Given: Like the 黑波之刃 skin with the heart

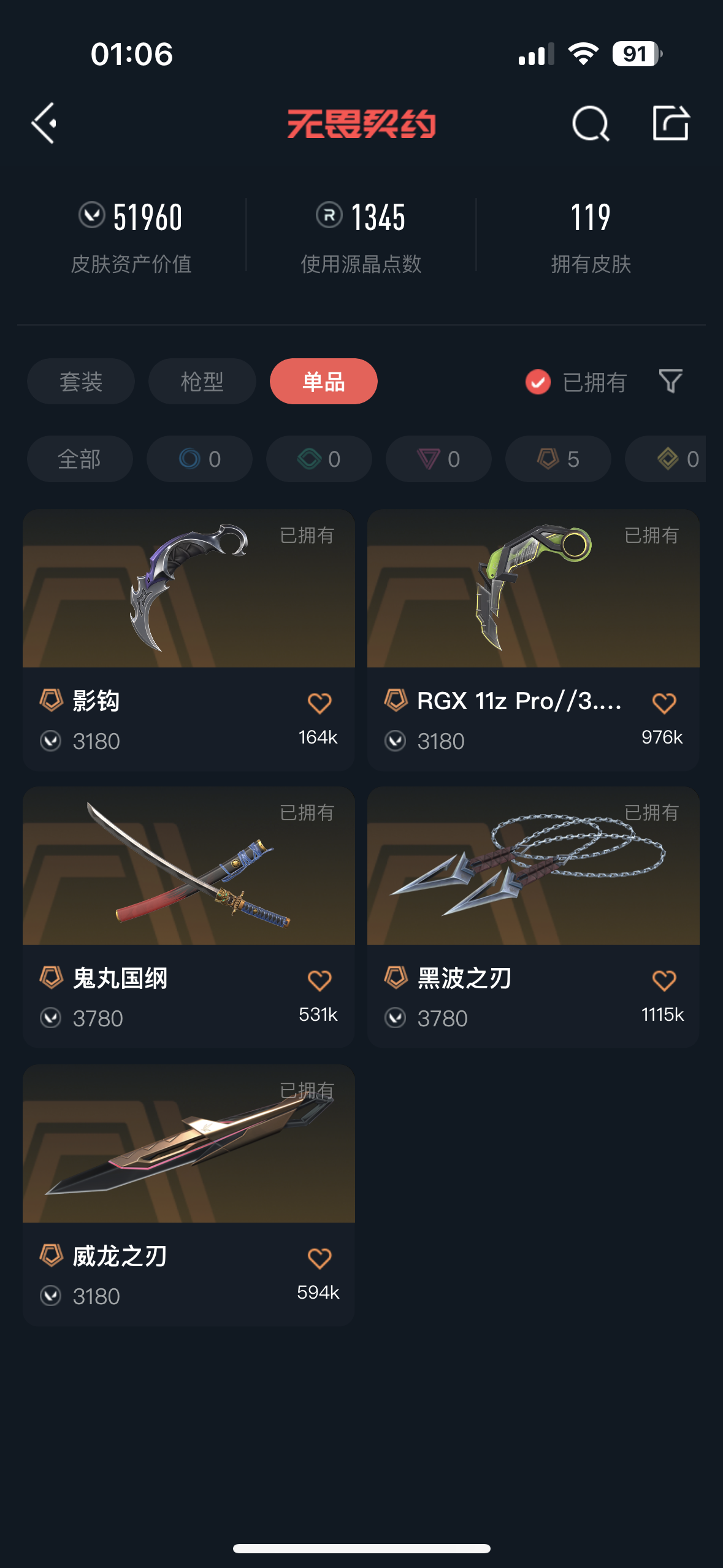Looking at the screenshot, I should (x=664, y=980).
